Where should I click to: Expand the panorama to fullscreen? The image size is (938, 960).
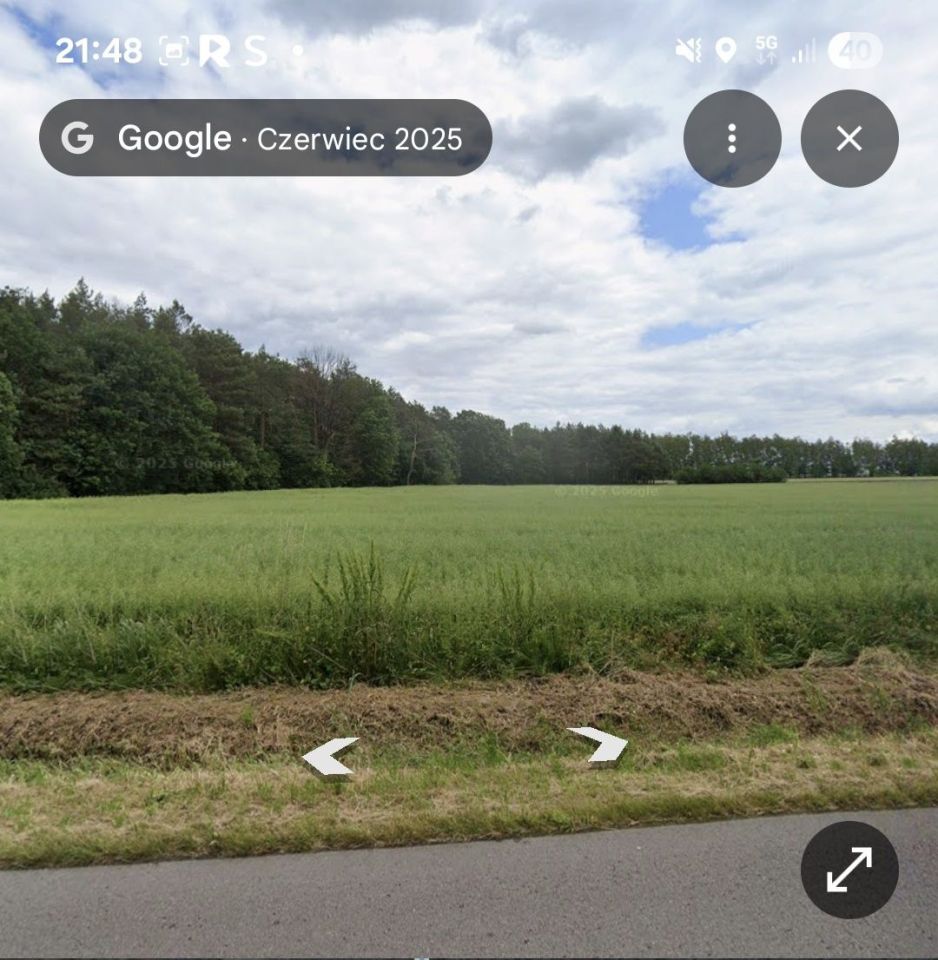point(848,867)
